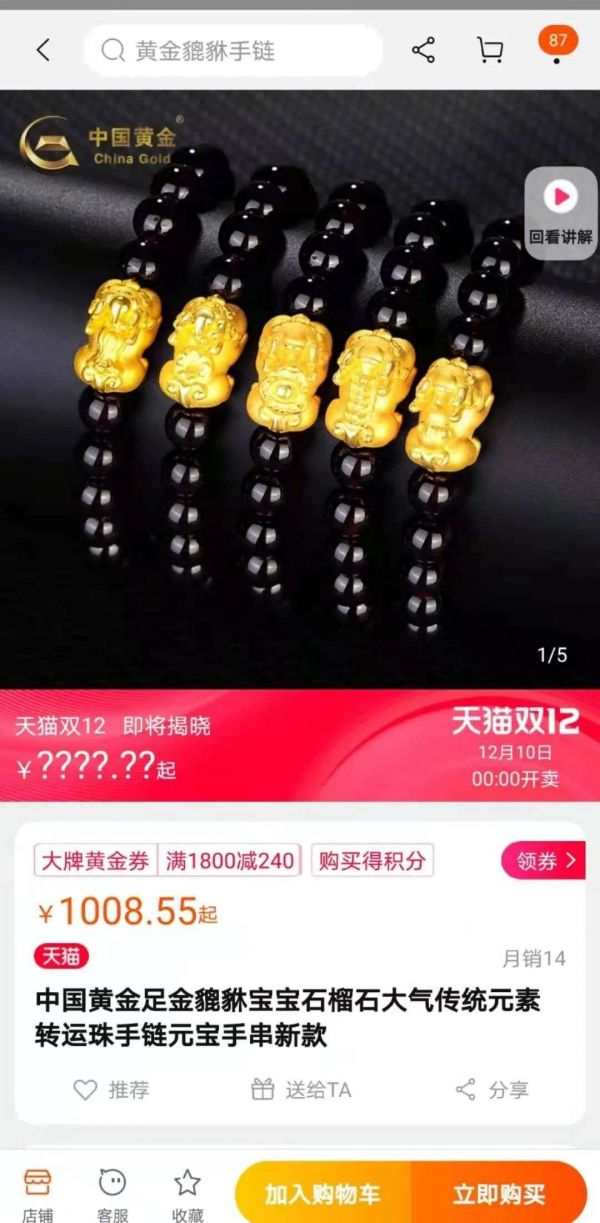Tap 推荐 to recommend this item
The image size is (600, 1223).
pyautogui.click(x=112, y=1089)
